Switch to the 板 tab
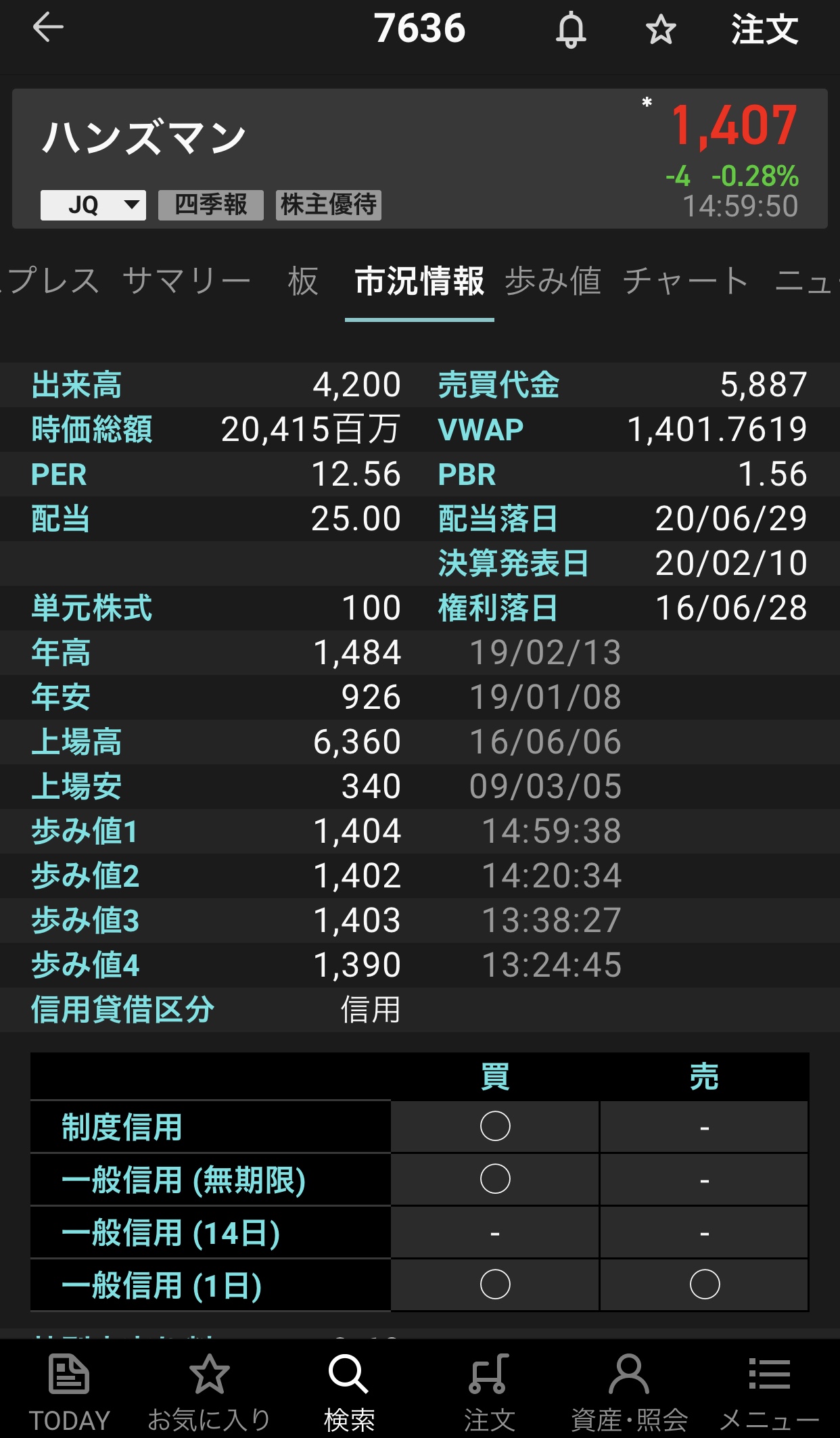 point(302,280)
